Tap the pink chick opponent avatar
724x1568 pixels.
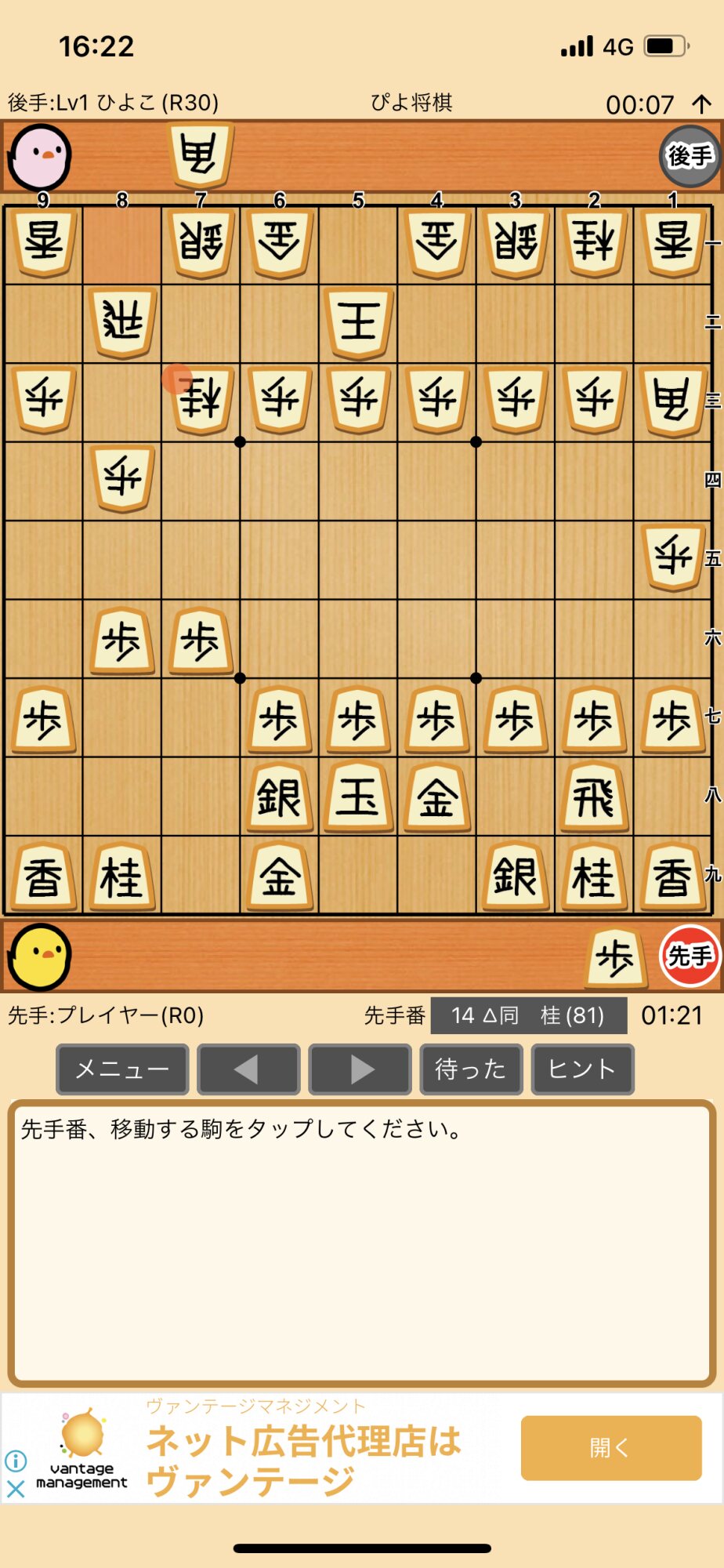[x=40, y=156]
